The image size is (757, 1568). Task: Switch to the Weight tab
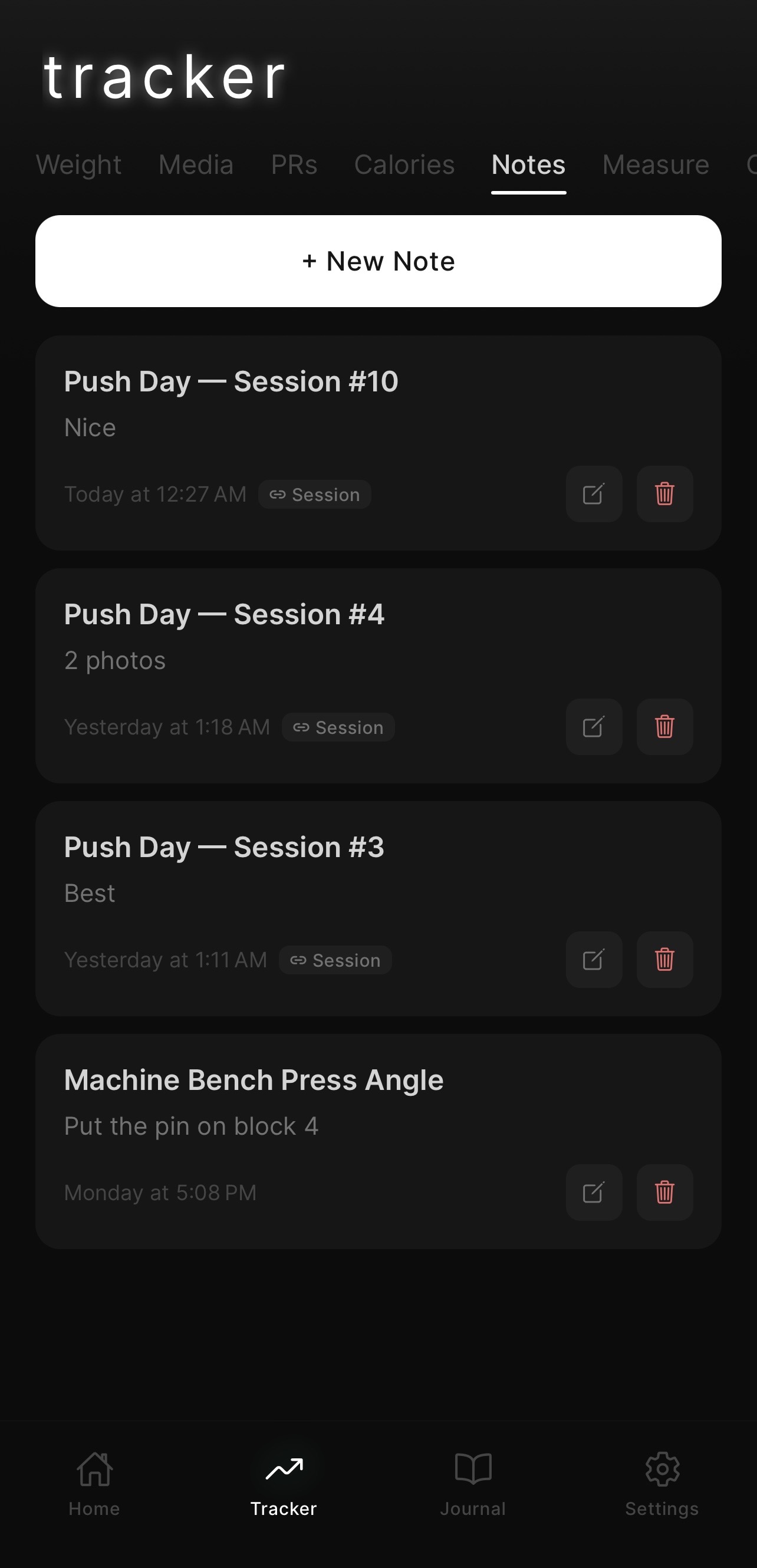click(78, 165)
